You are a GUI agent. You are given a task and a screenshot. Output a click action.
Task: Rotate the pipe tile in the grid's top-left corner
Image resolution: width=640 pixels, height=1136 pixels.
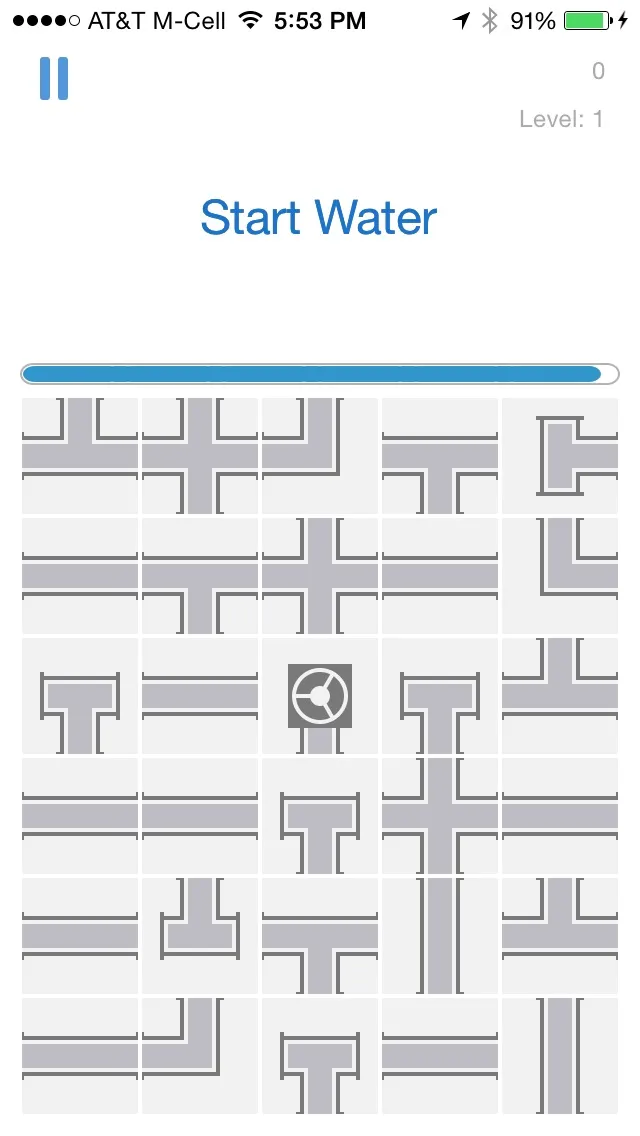coord(80,456)
